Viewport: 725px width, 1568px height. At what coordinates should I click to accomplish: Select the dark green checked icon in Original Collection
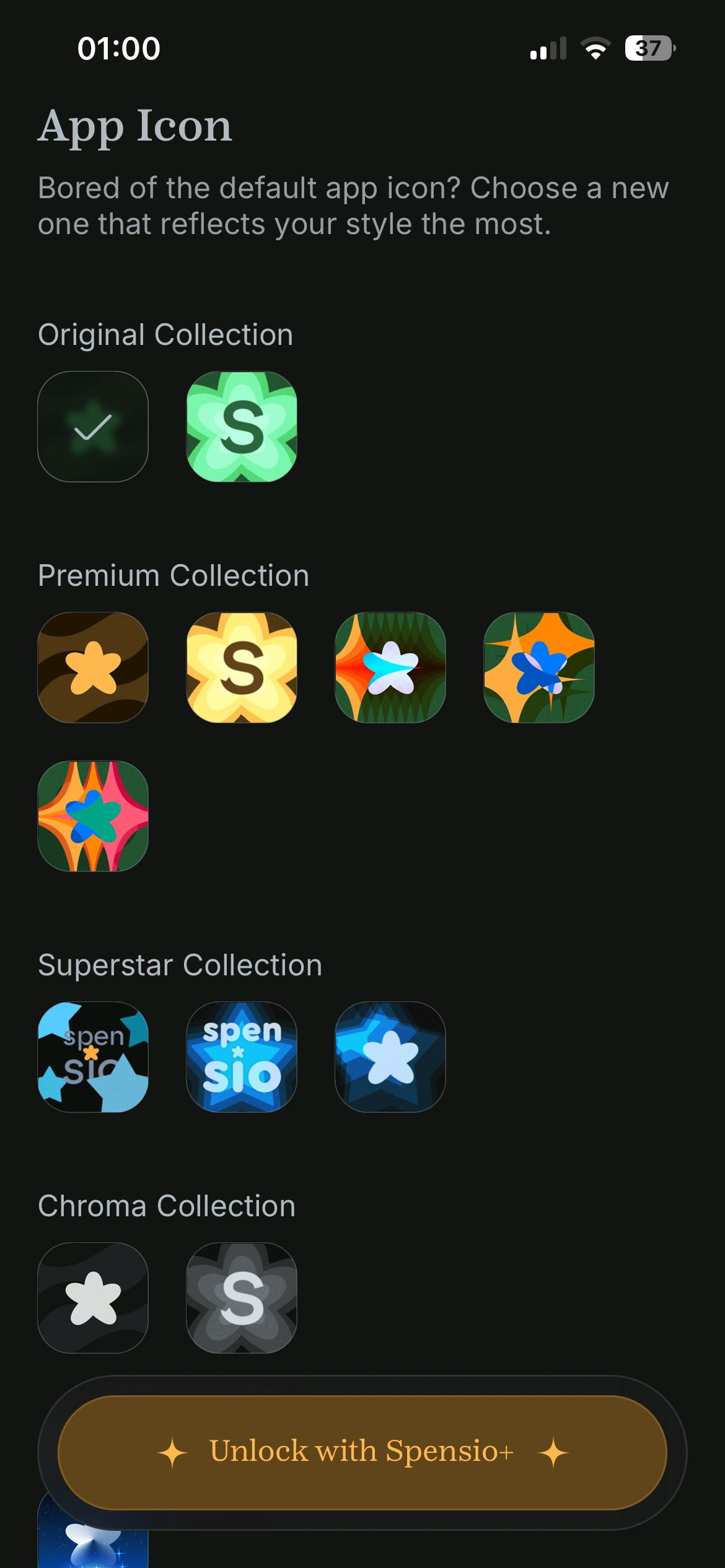(x=93, y=427)
